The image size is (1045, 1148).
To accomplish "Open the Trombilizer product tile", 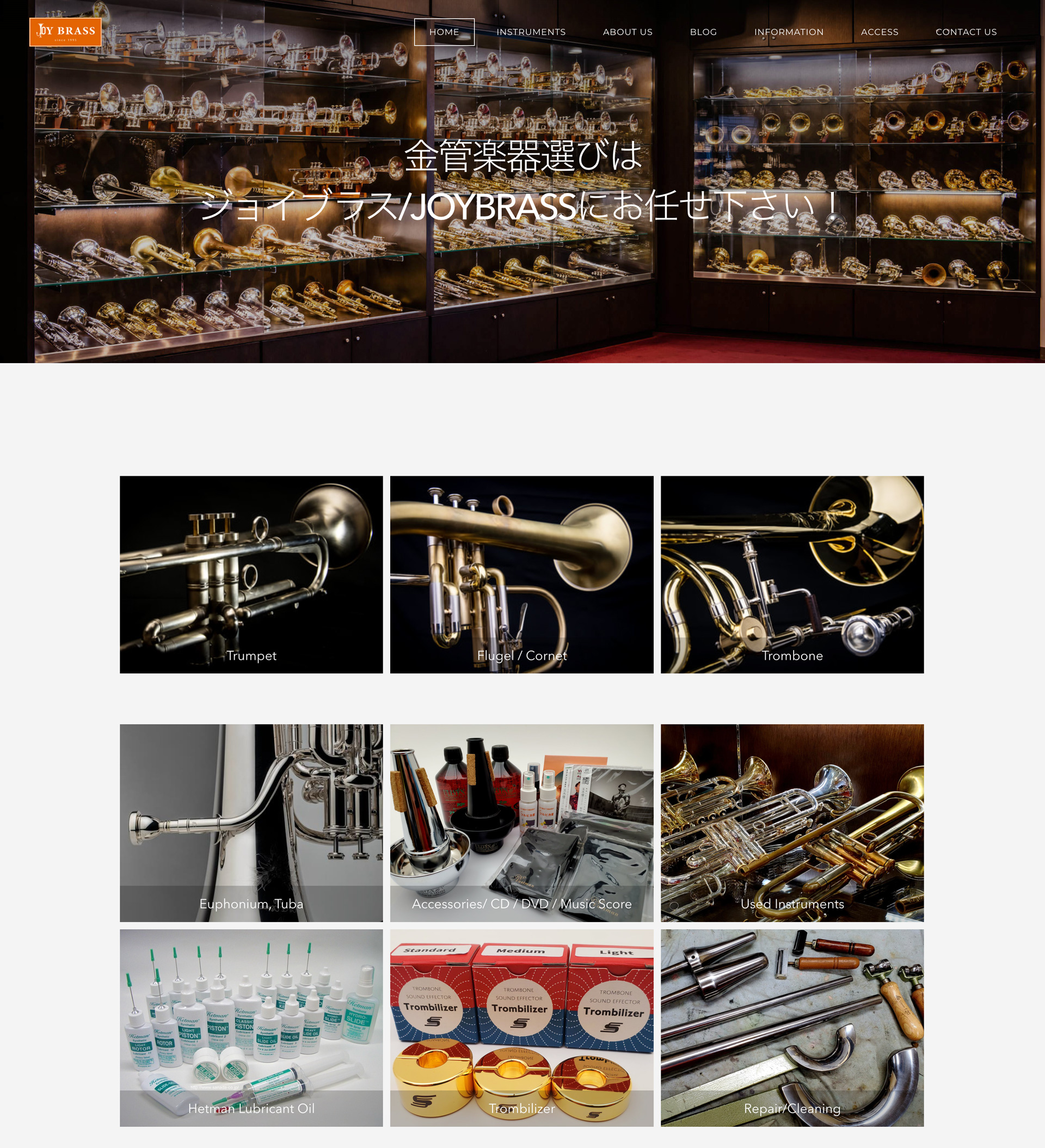I will pos(521,1027).
